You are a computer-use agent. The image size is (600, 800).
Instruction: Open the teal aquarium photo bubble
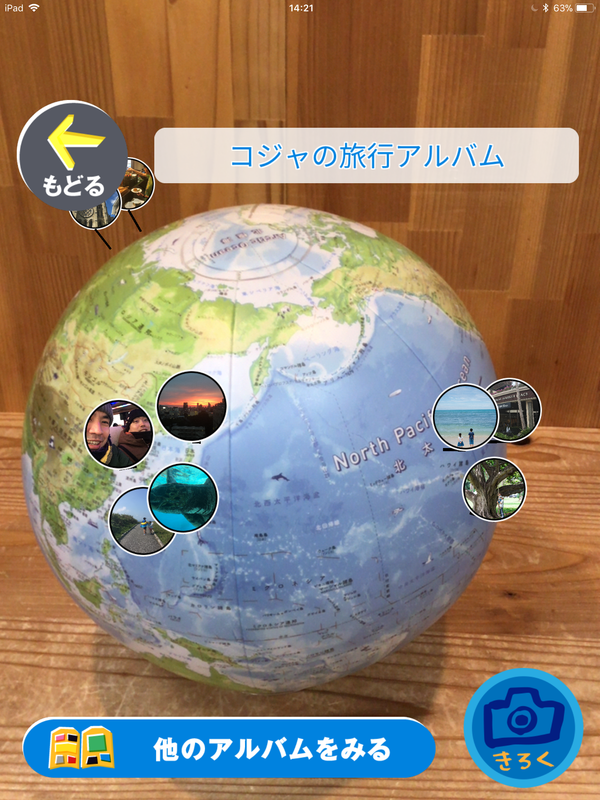click(x=183, y=490)
